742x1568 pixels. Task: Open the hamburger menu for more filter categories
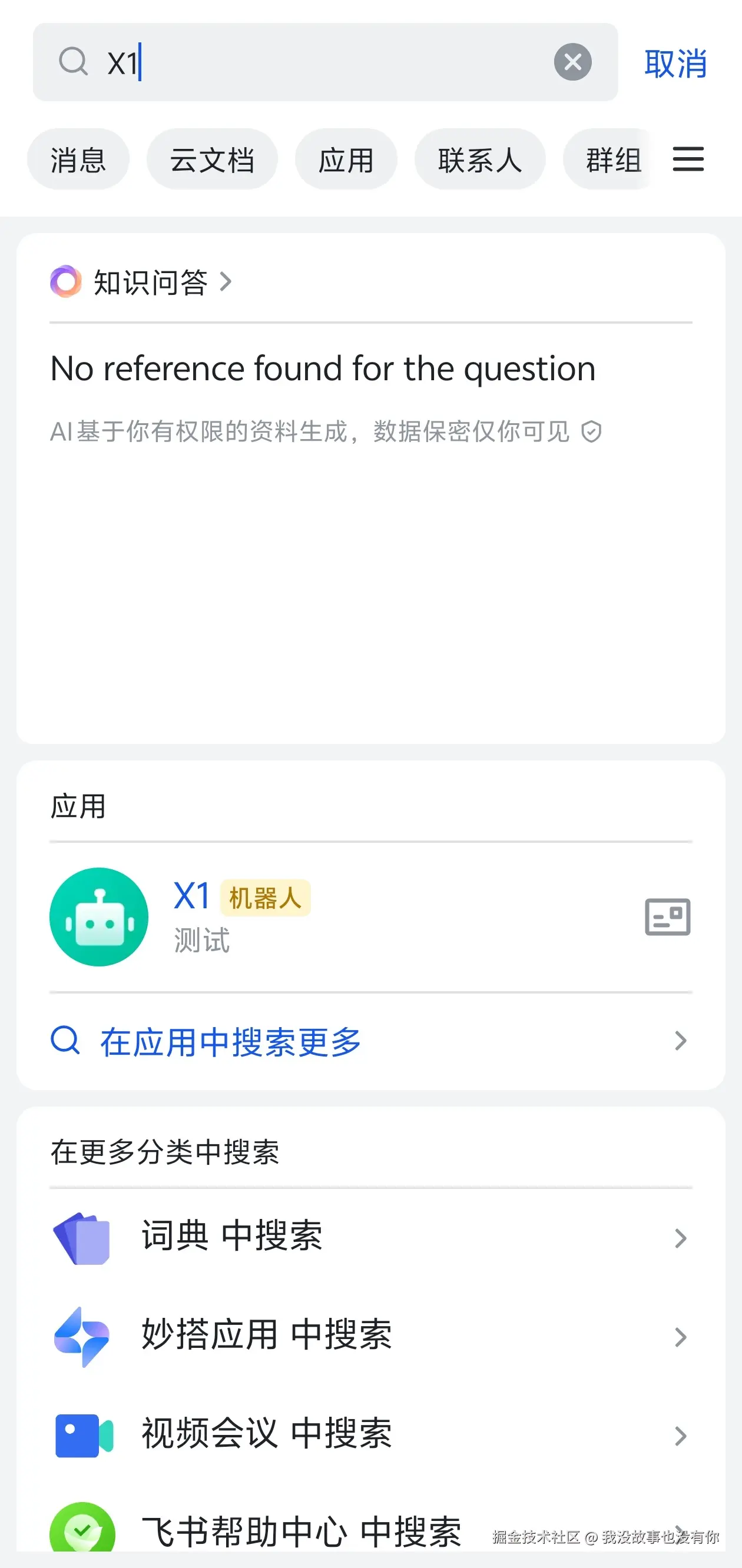(688, 159)
